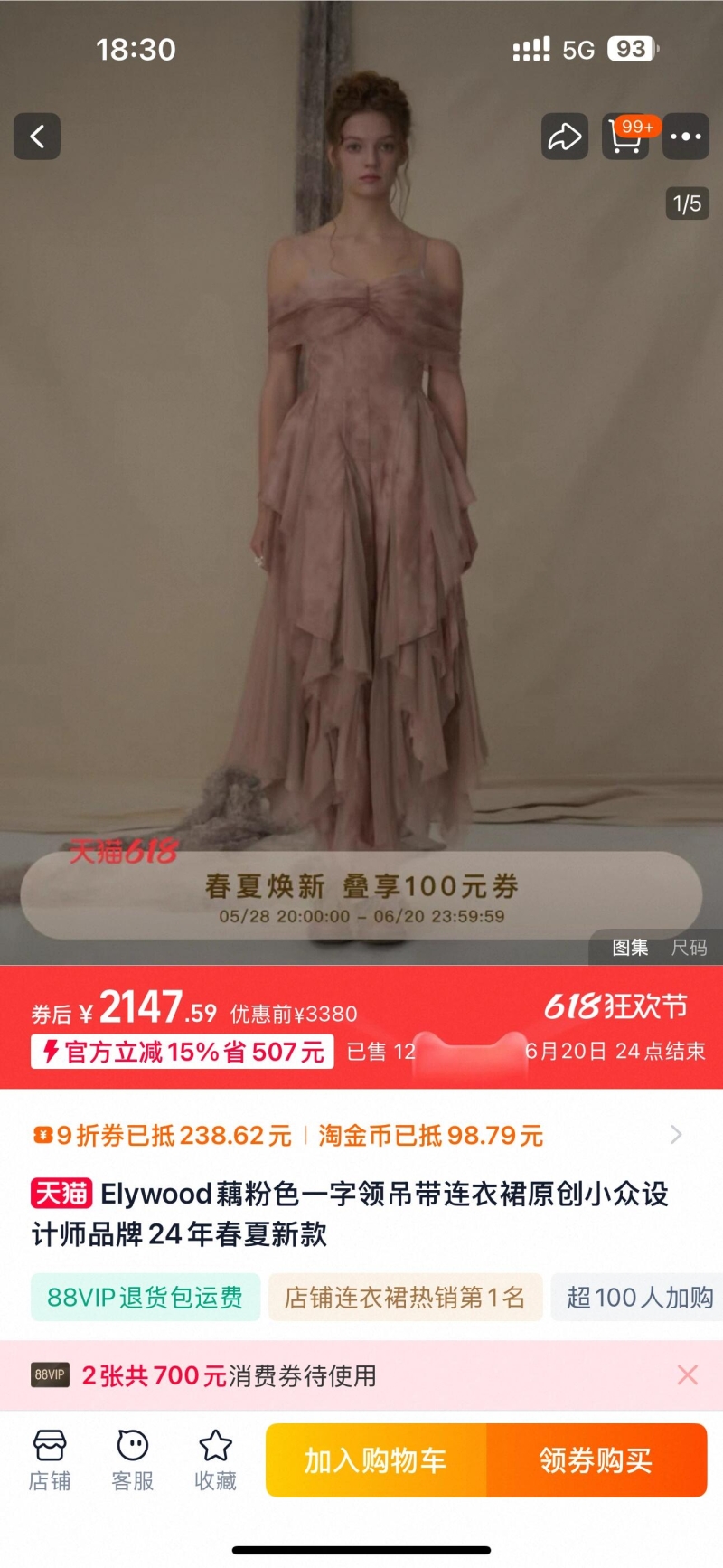
Task: Dismiss the 700元消费券 banner
Action: pos(687,1375)
